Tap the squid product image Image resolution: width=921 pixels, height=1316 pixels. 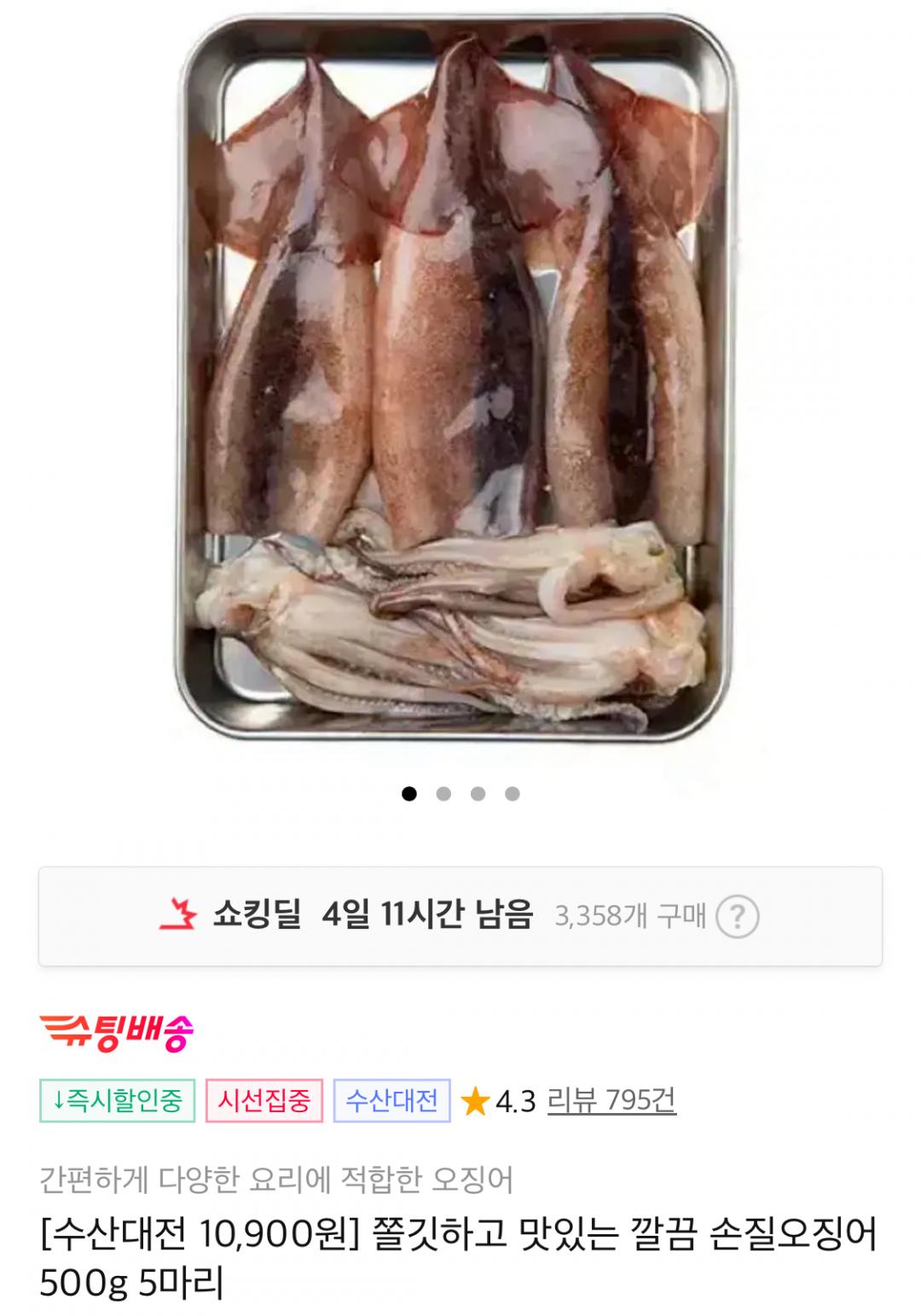click(460, 375)
